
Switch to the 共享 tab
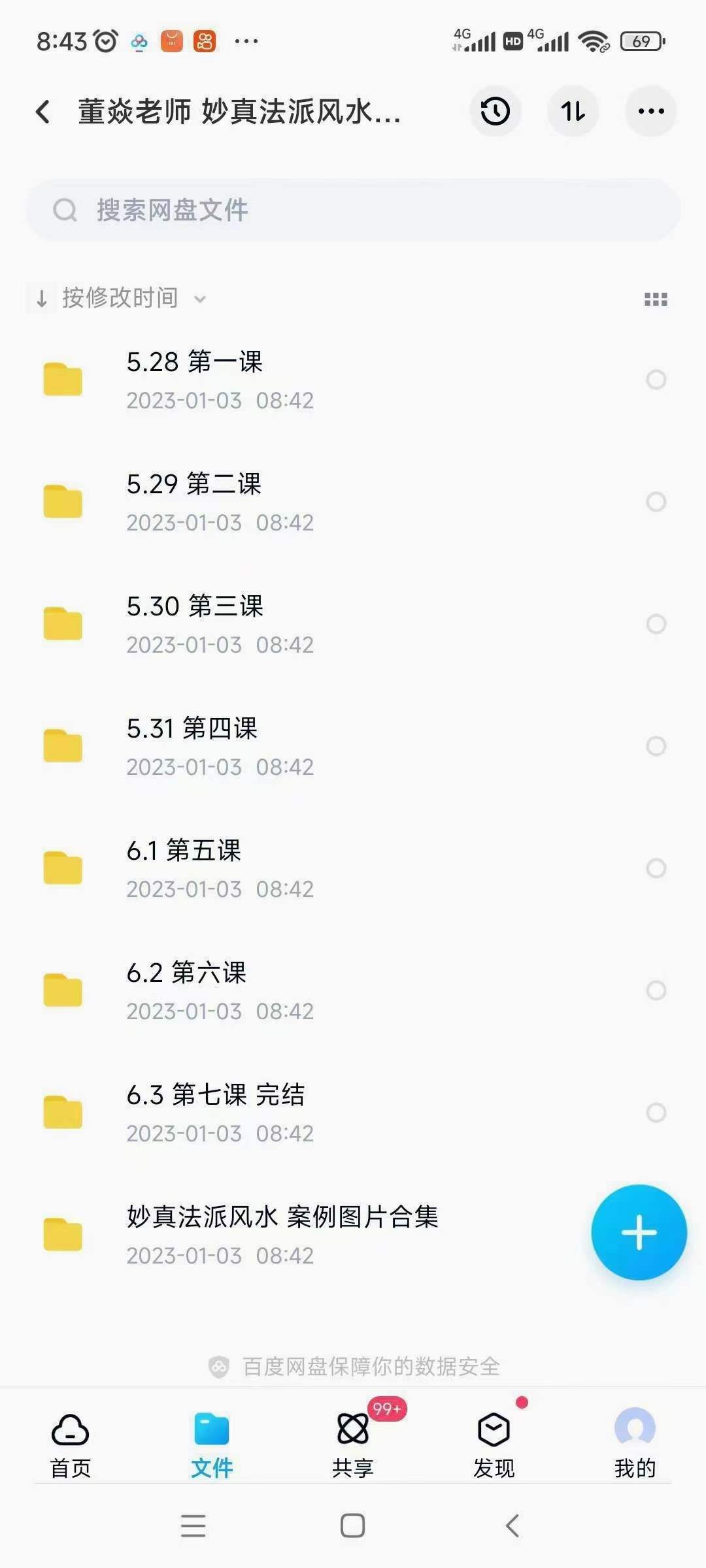point(353,1444)
